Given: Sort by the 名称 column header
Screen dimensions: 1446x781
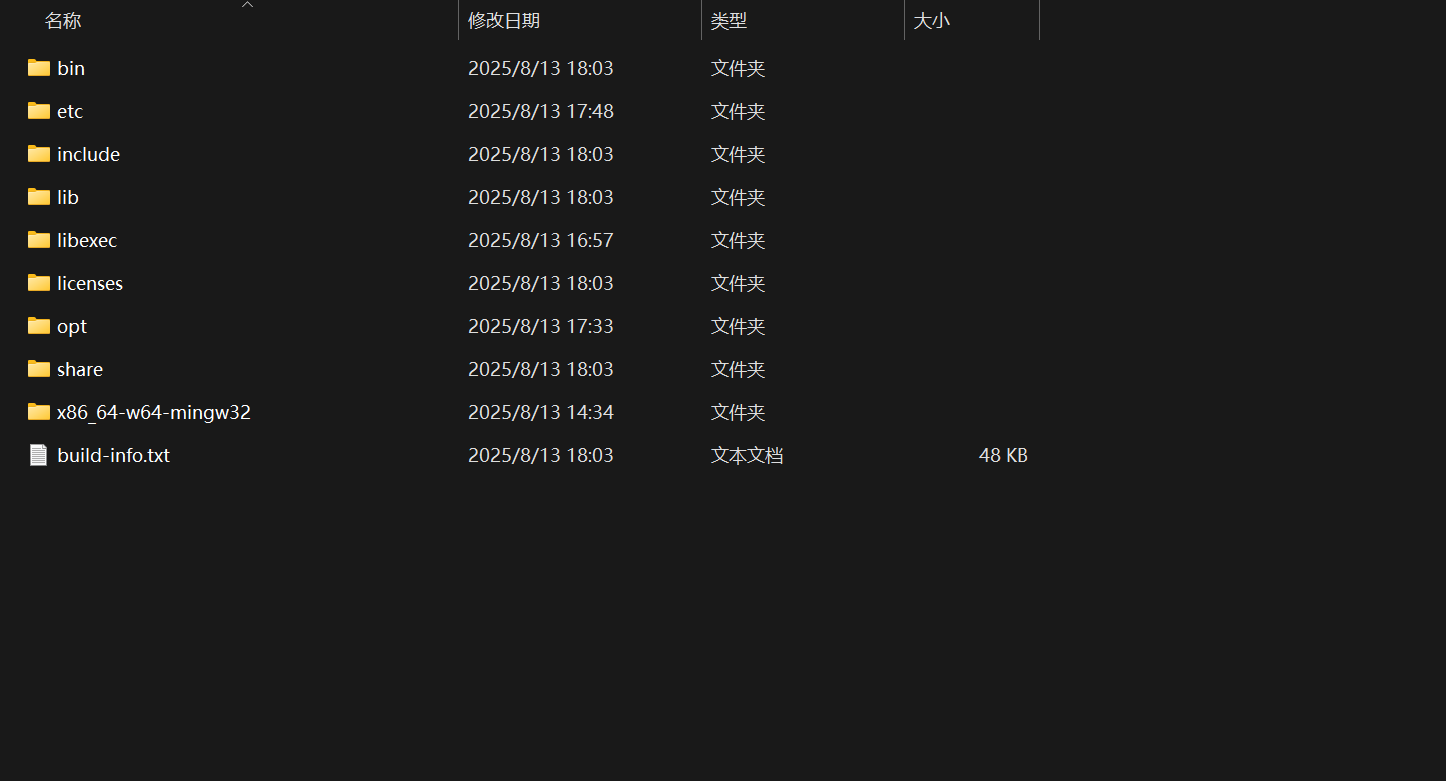Looking at the screenshot, I should (63, 21).
